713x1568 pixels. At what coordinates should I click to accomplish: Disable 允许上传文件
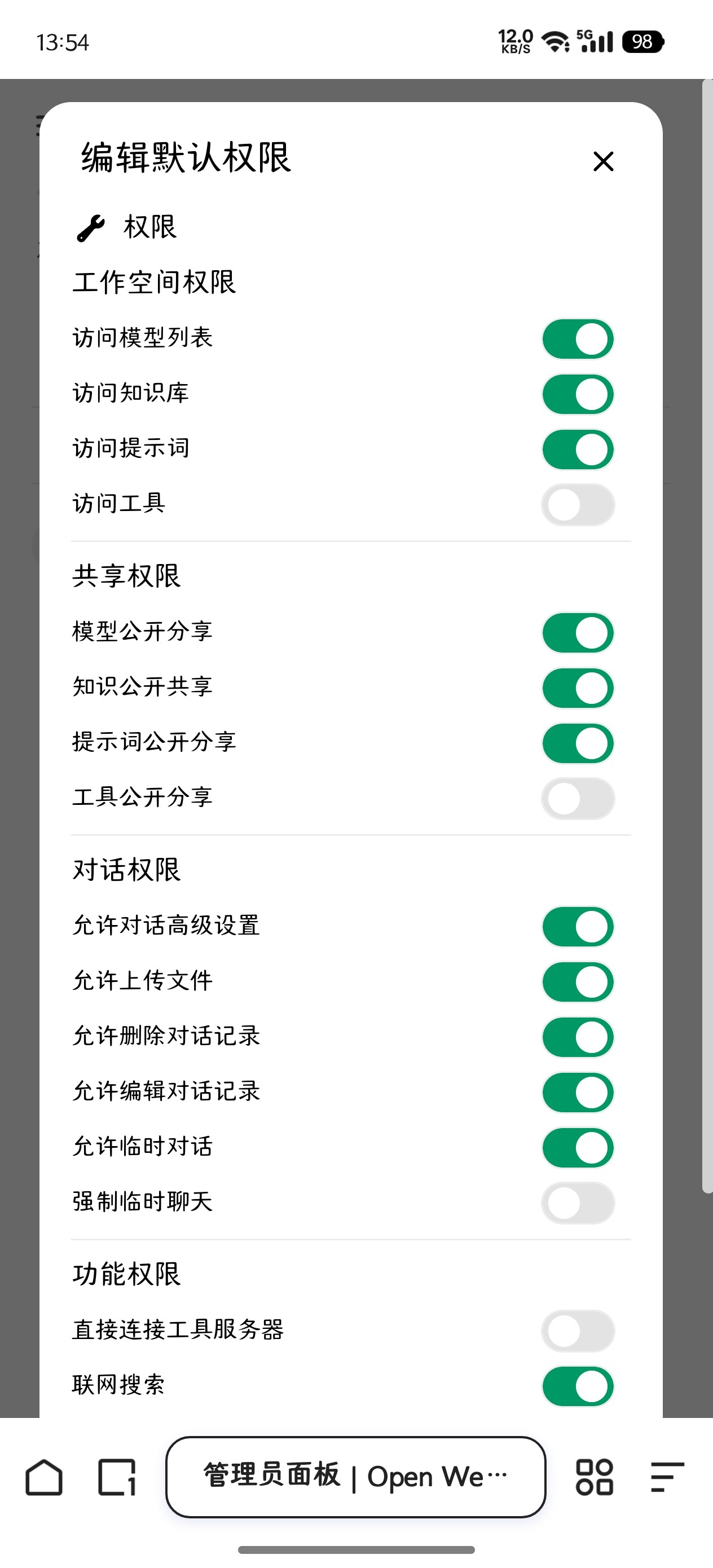tap(578, 983)
